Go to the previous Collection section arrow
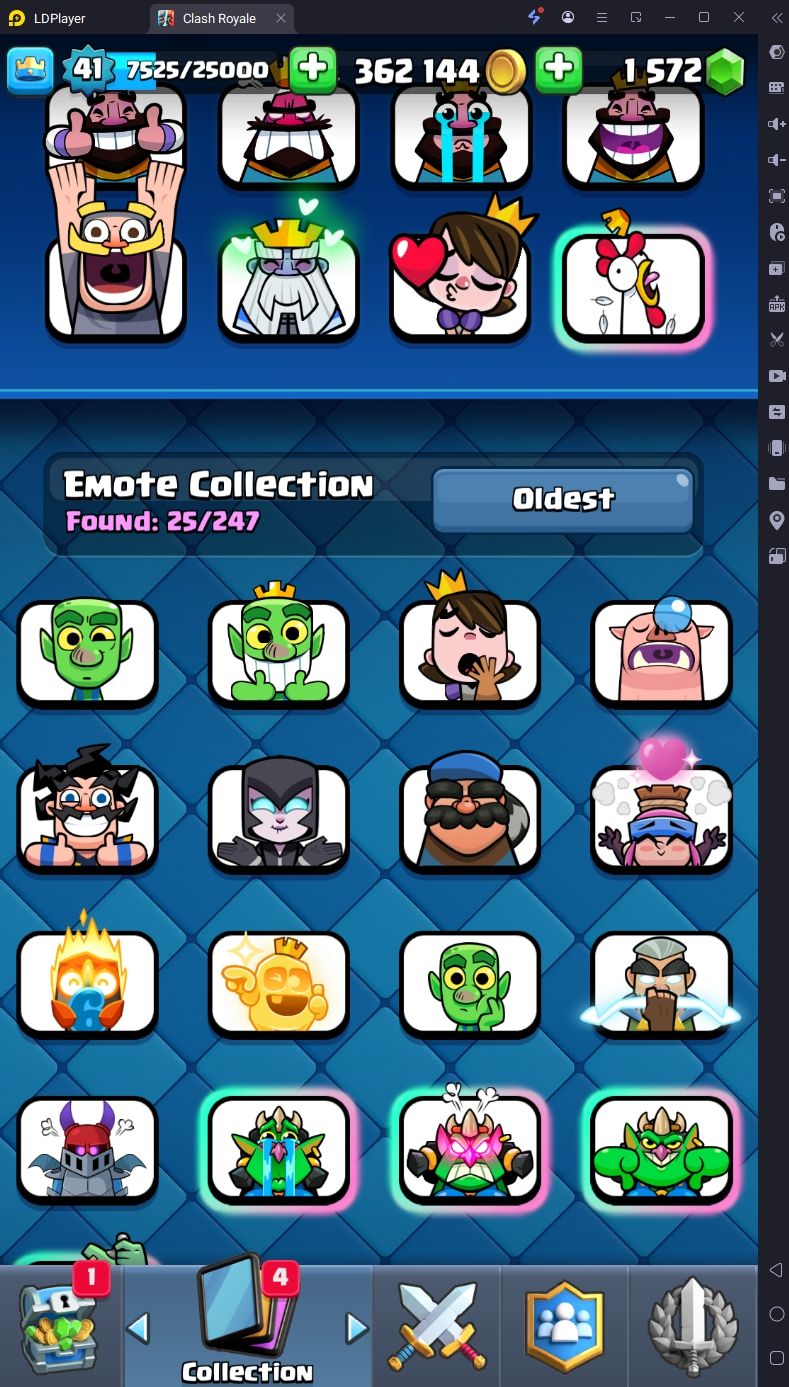The width and height of the screenshot is (789, 1387). [138, 1328]
